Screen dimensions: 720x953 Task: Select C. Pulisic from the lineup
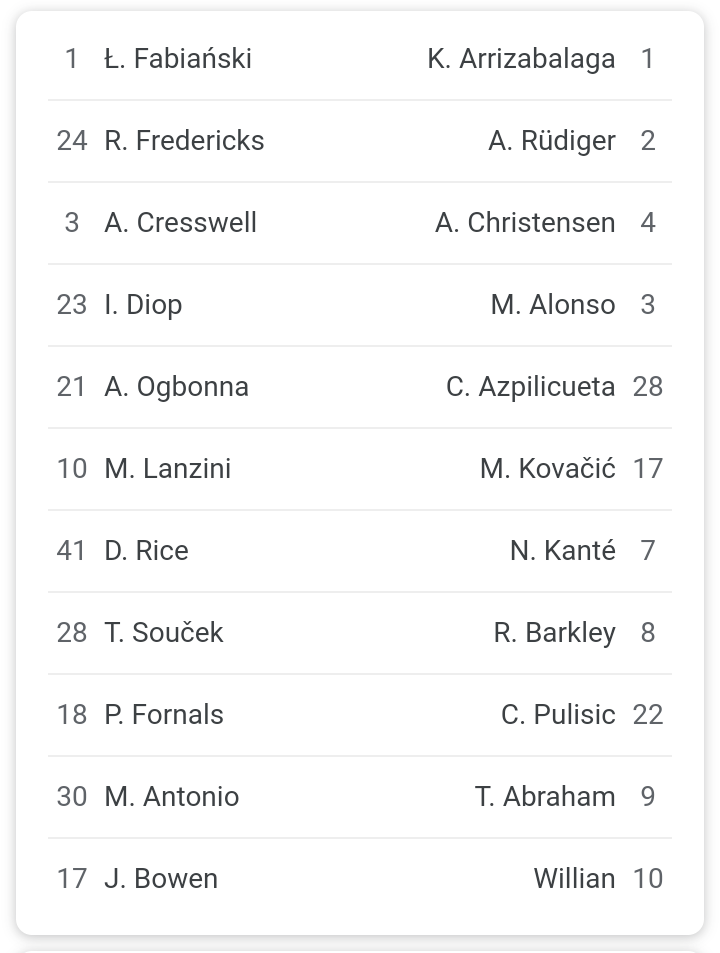(x=558, y=715)
